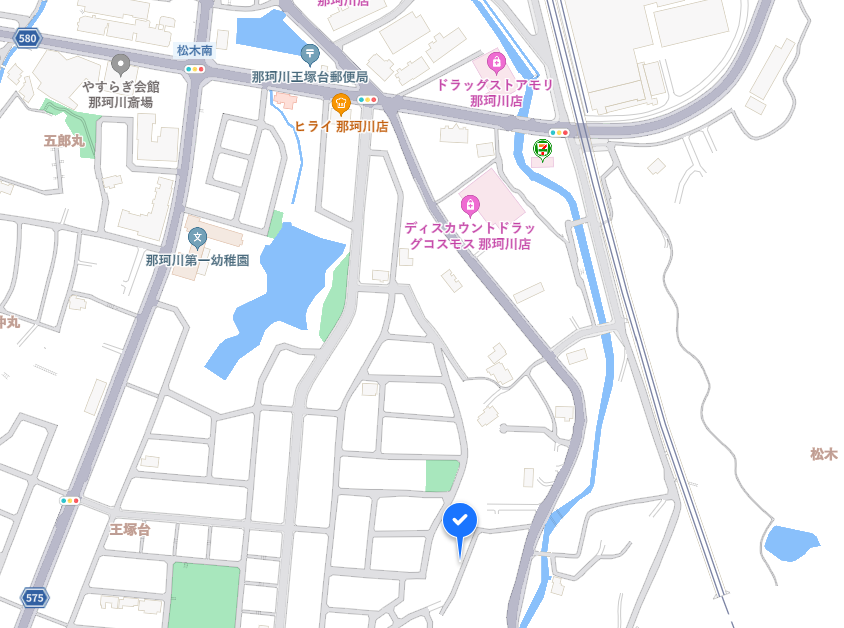Select the ドラッグストアモリ 那珂川店 pin
Screen dimensions: 844x628
(495, 62)
